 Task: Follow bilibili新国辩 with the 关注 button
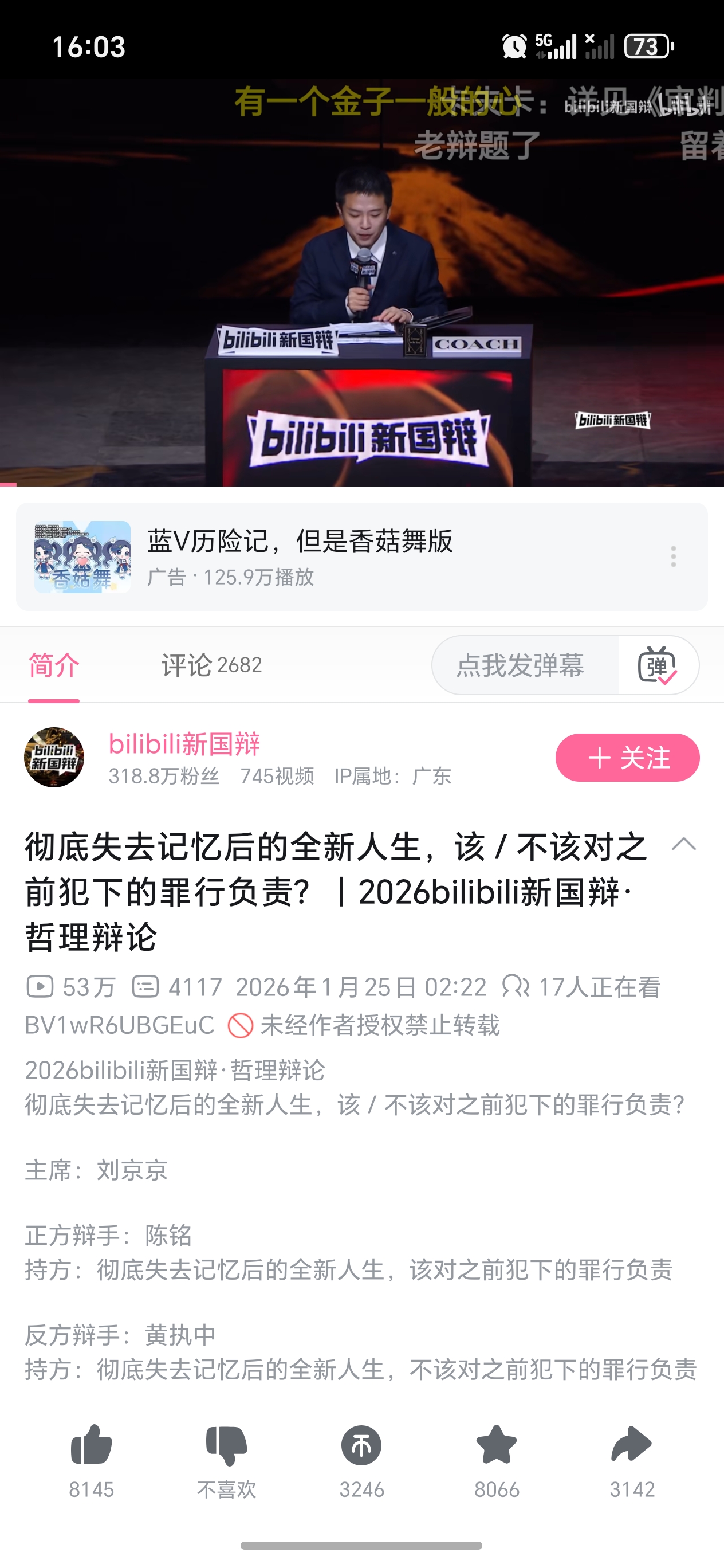(627, 757)
